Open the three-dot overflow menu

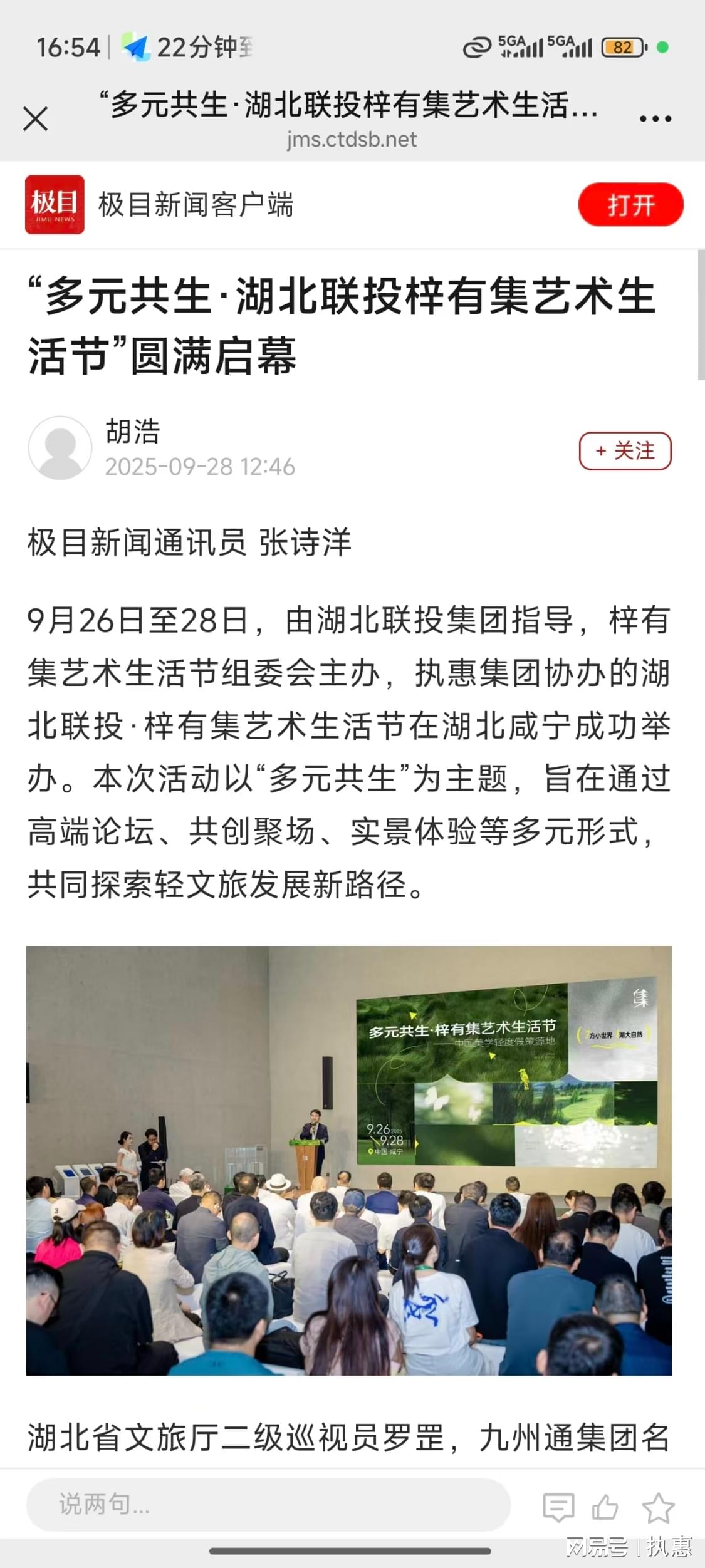655,118
